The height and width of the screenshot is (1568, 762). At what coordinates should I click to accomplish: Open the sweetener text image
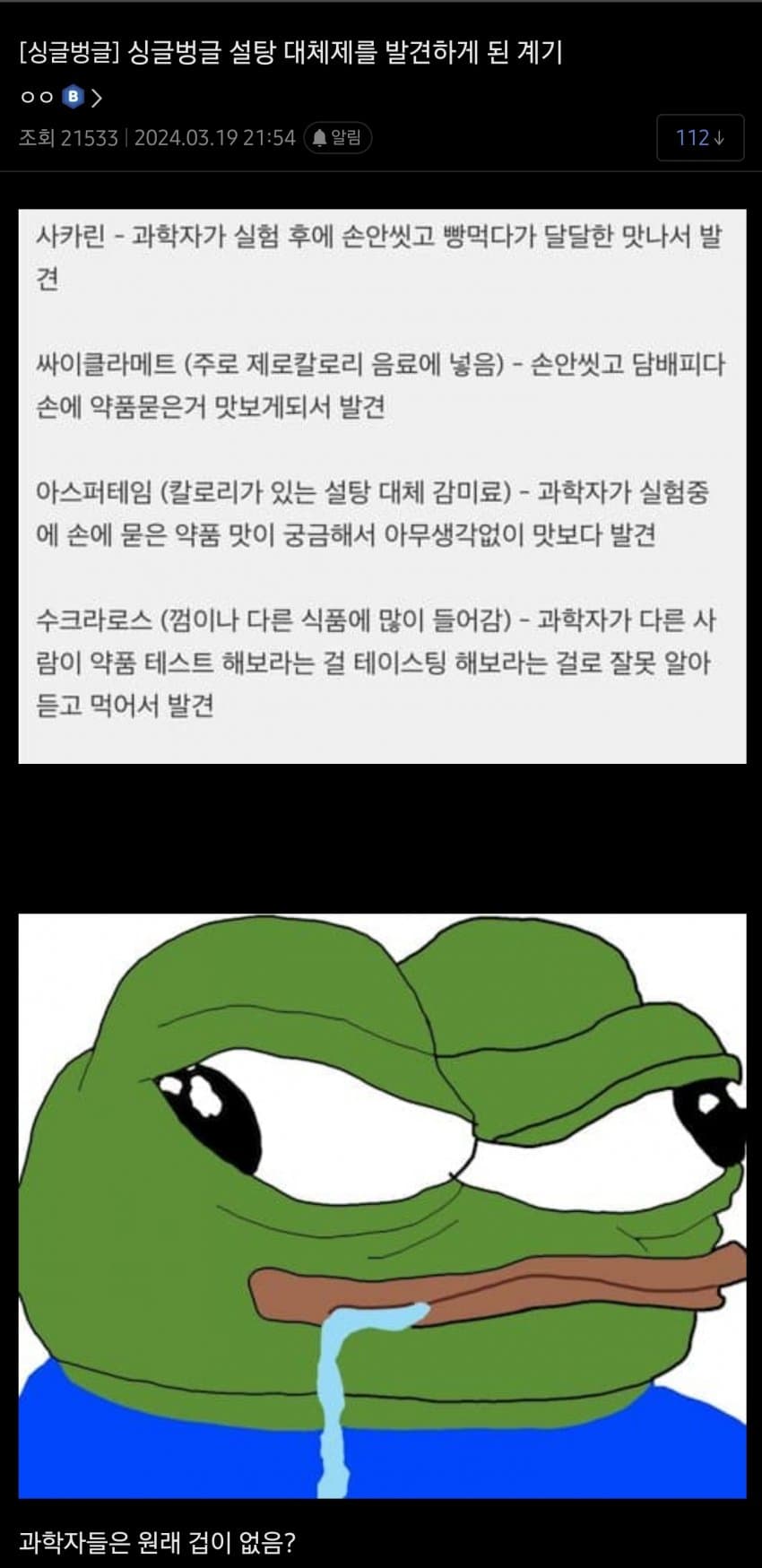tap(382, 486)
